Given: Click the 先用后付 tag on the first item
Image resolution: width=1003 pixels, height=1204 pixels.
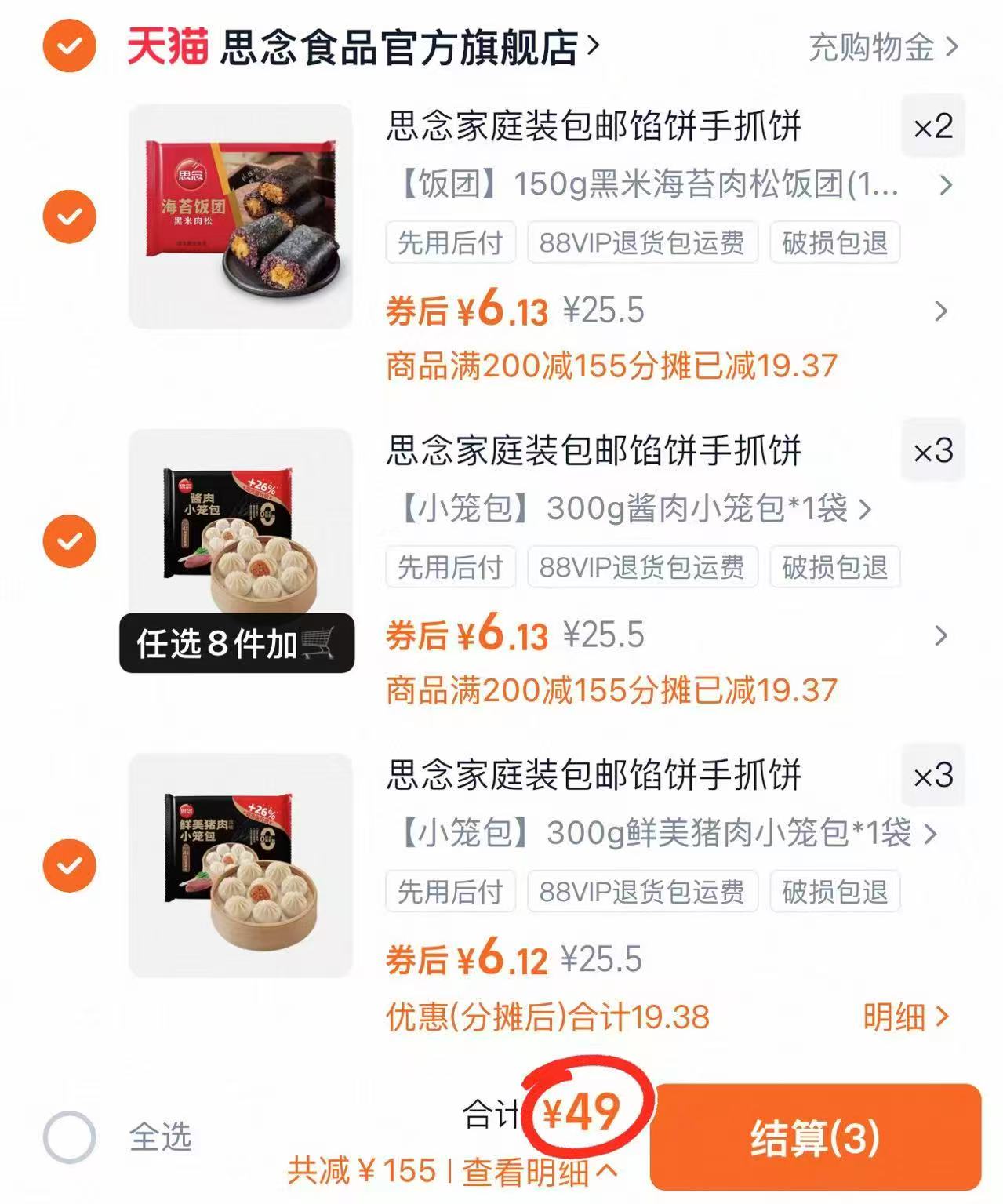Looking at the screenshot, I should point(449,245).
